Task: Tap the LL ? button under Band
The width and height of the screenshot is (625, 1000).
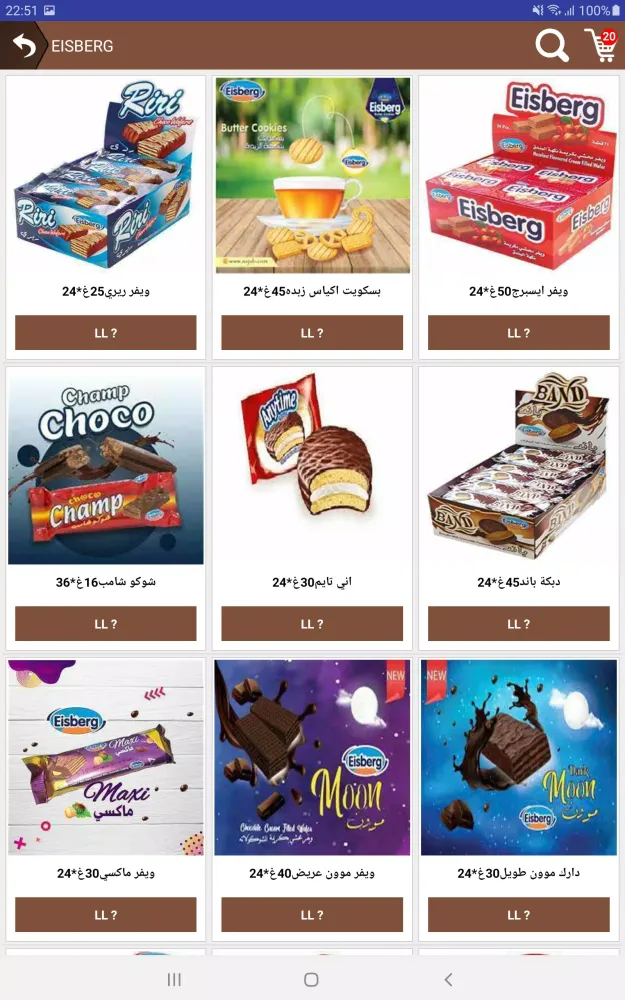Action: coord(518,624)
